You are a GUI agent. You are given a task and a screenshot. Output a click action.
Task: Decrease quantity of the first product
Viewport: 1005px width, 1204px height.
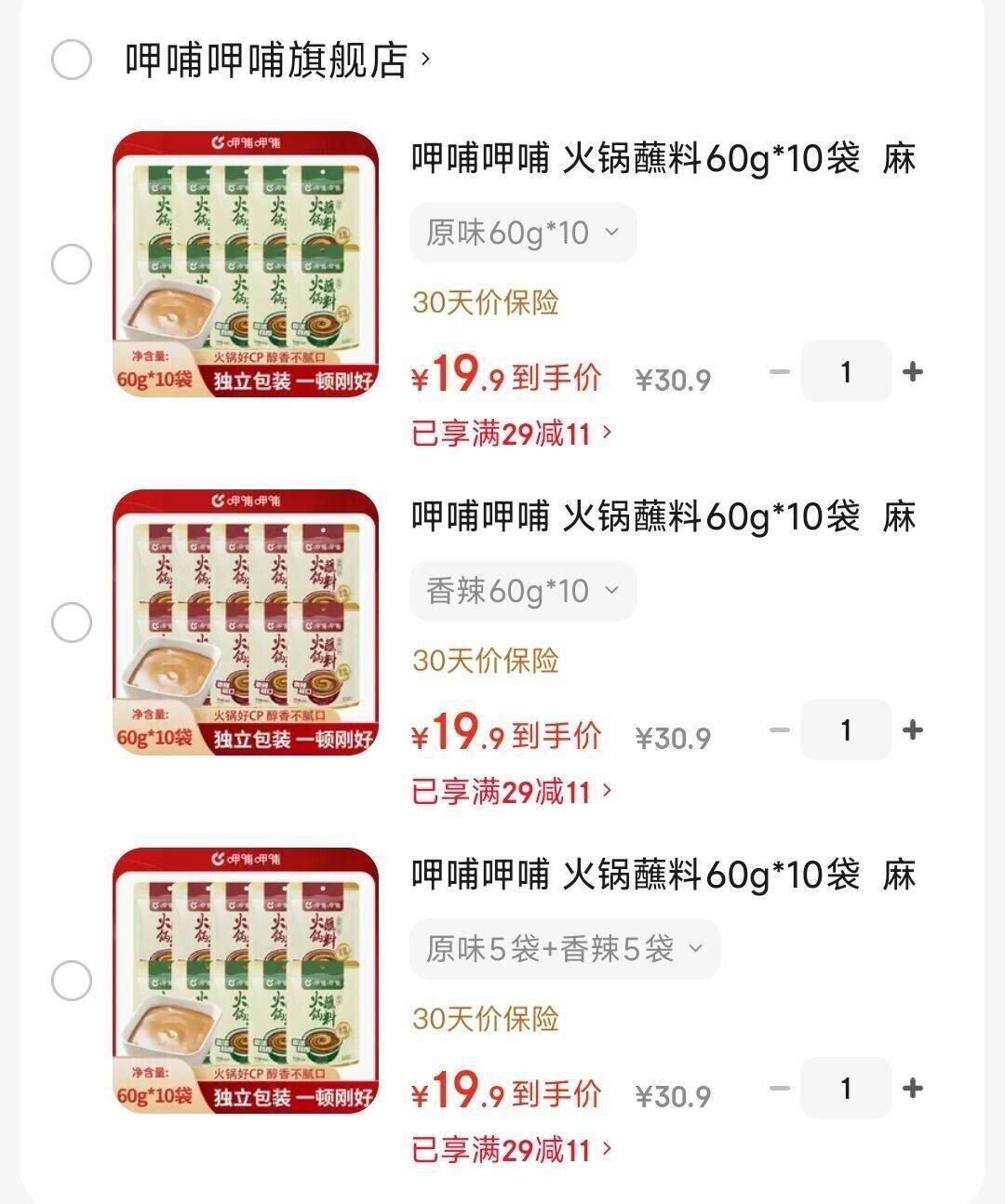point(778,371)
